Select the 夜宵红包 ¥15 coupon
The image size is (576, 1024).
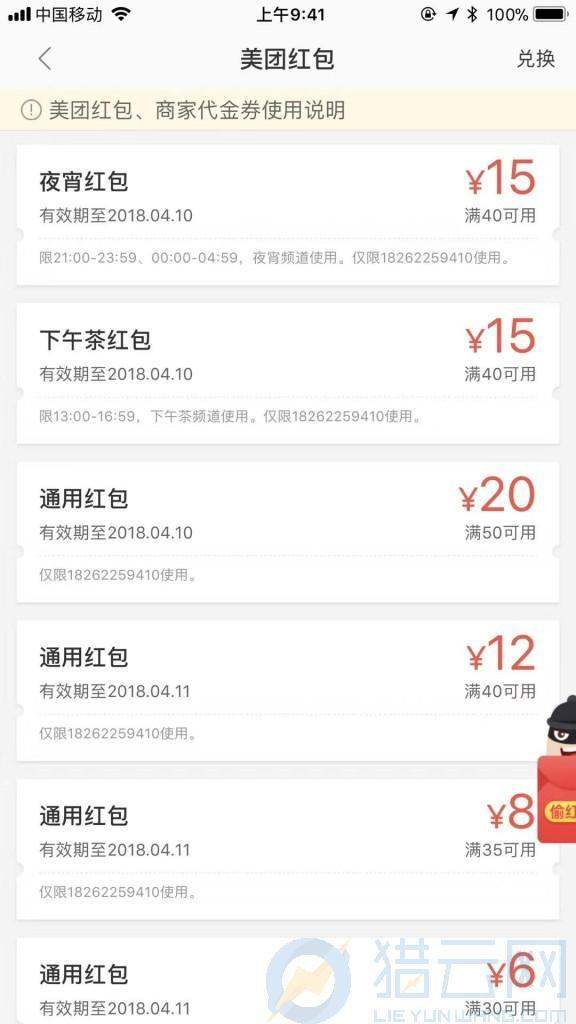click(288, 215)
